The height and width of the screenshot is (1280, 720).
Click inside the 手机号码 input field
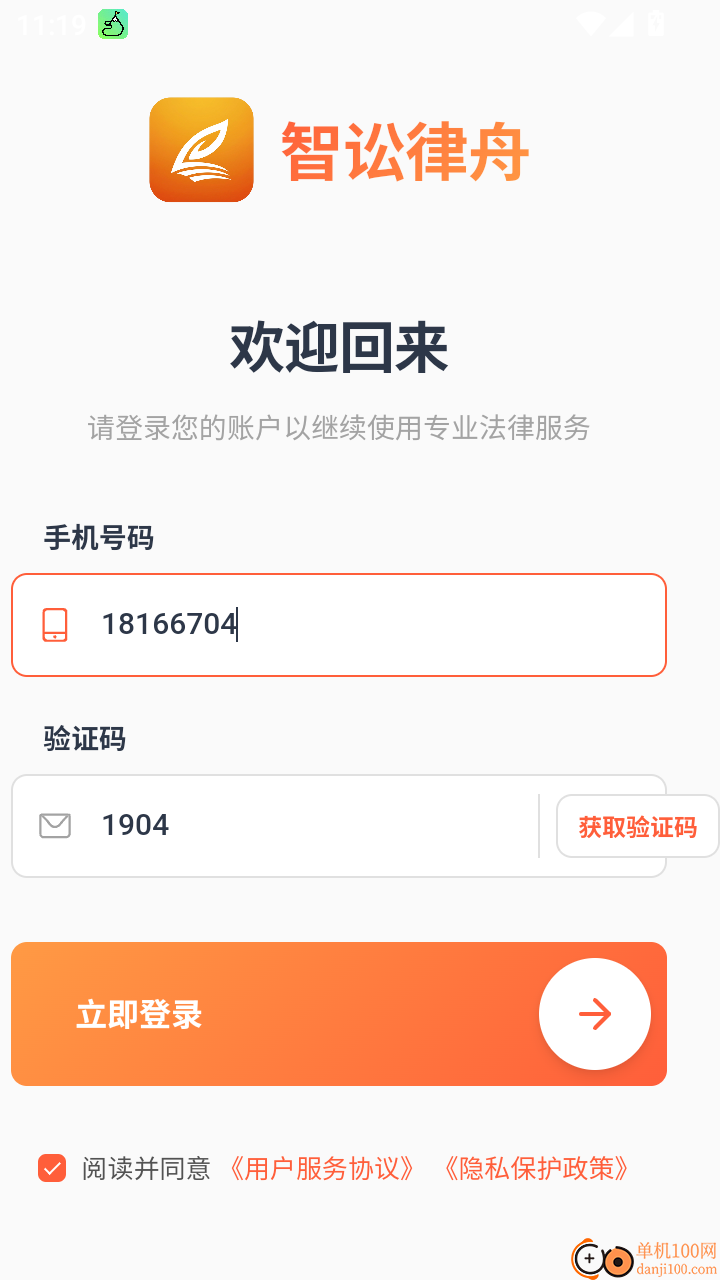tap(350, 624)
